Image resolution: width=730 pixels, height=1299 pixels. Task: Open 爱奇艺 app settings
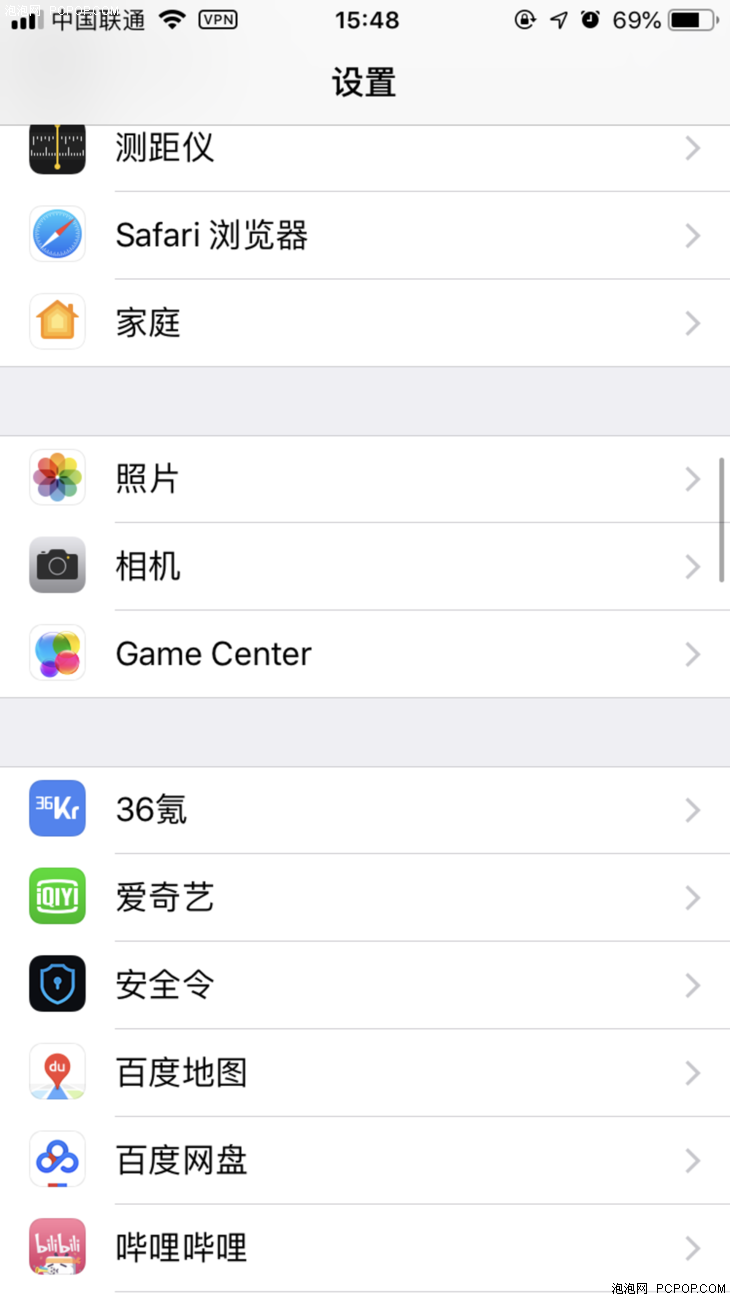[365, 897]
